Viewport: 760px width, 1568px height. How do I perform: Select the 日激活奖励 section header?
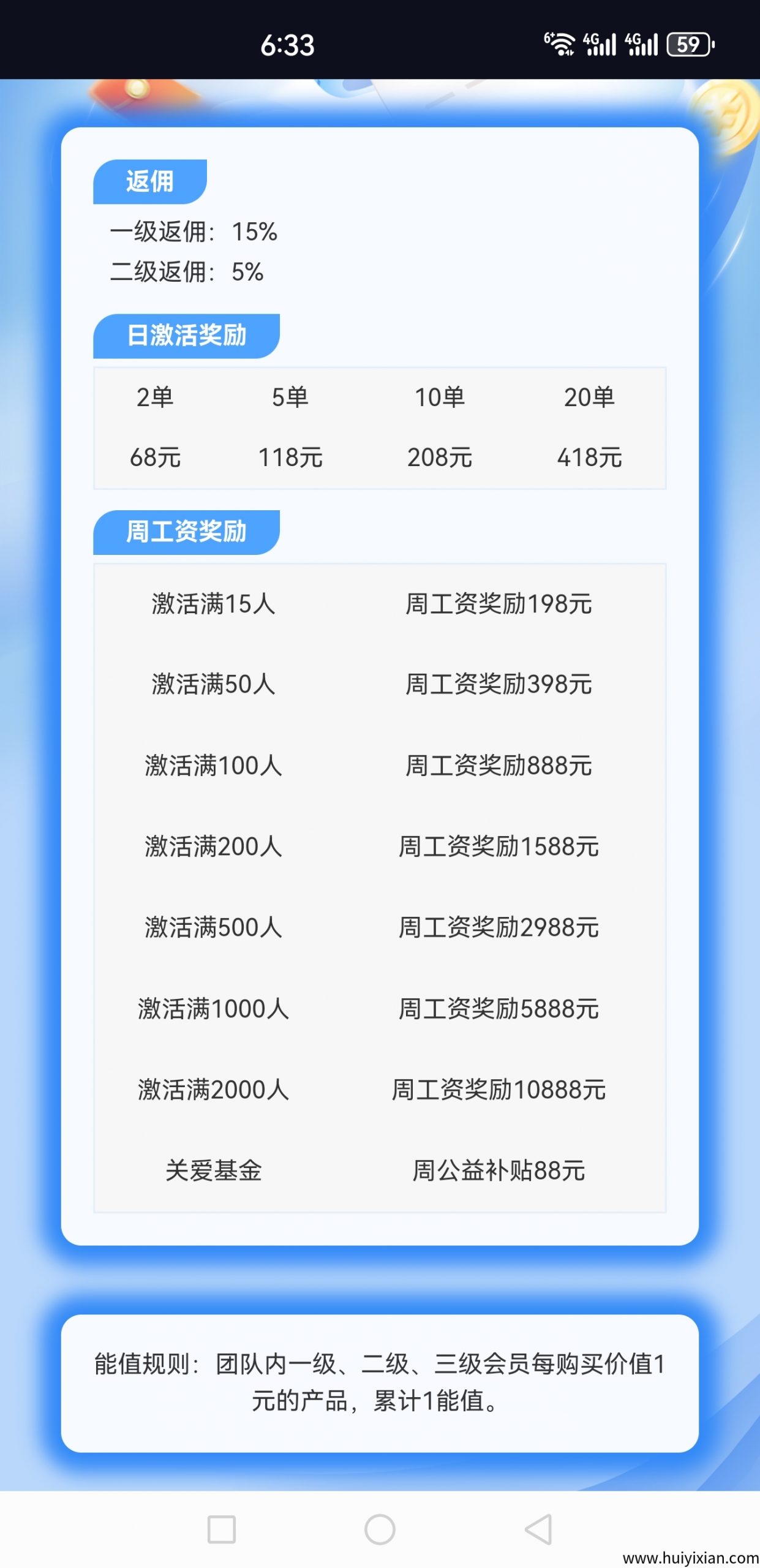[186, 333]
